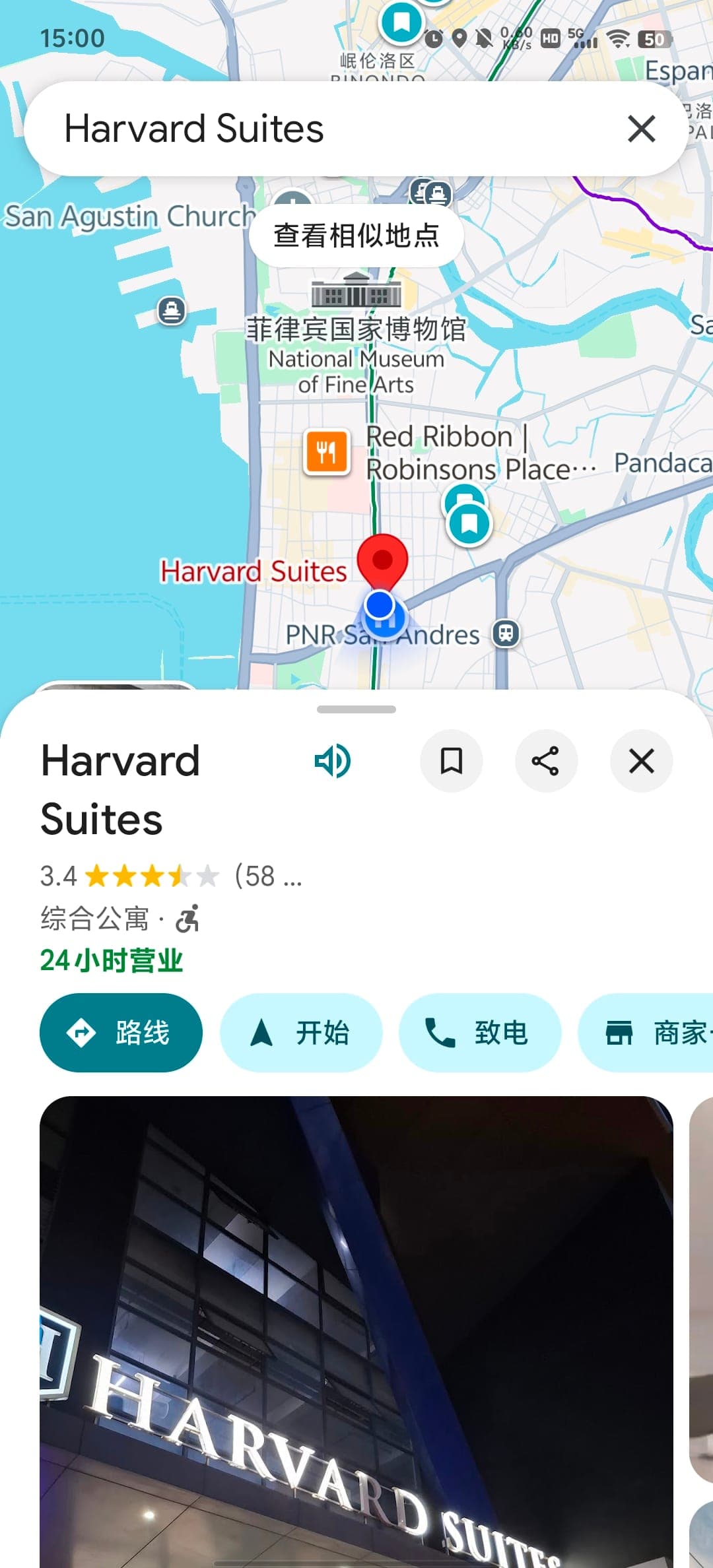Clear the search field with the X
Viewport: 713px width, 1568px height.
(x=640, y=129)
